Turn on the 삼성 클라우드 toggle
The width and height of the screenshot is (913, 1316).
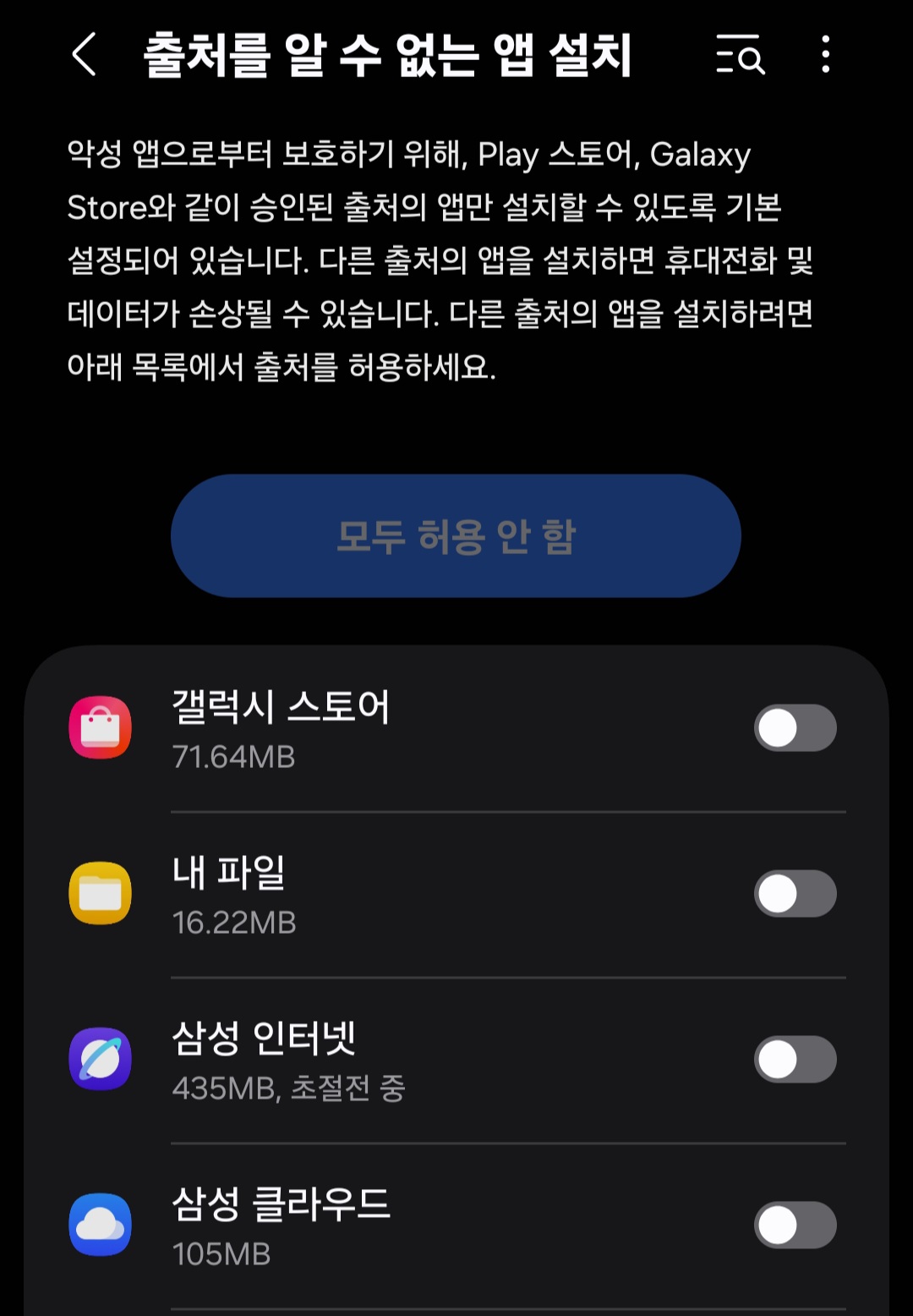pos(795,1225)
